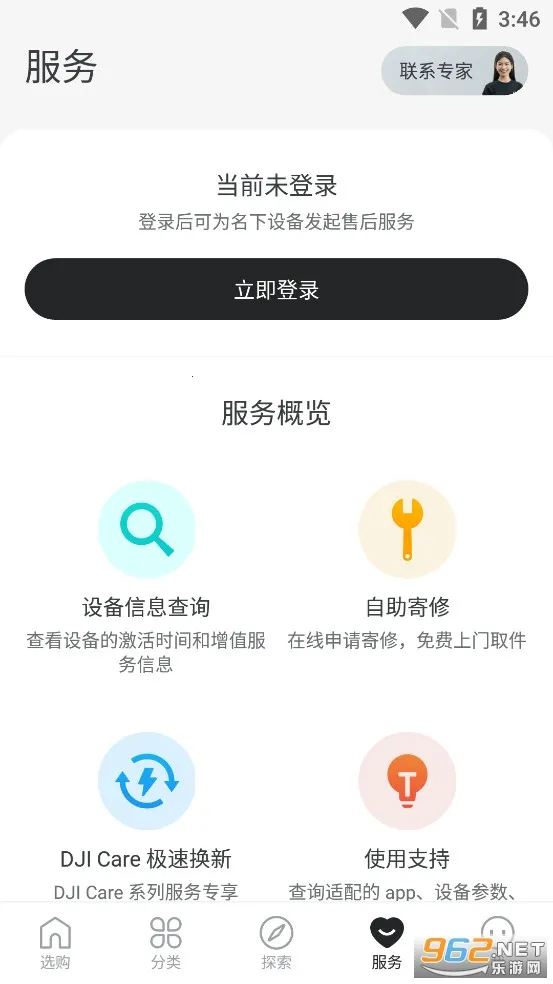Select the 服务 service tab
This screenshot has height=984, width=553.
pyautogui.click(x=387, y=943)
